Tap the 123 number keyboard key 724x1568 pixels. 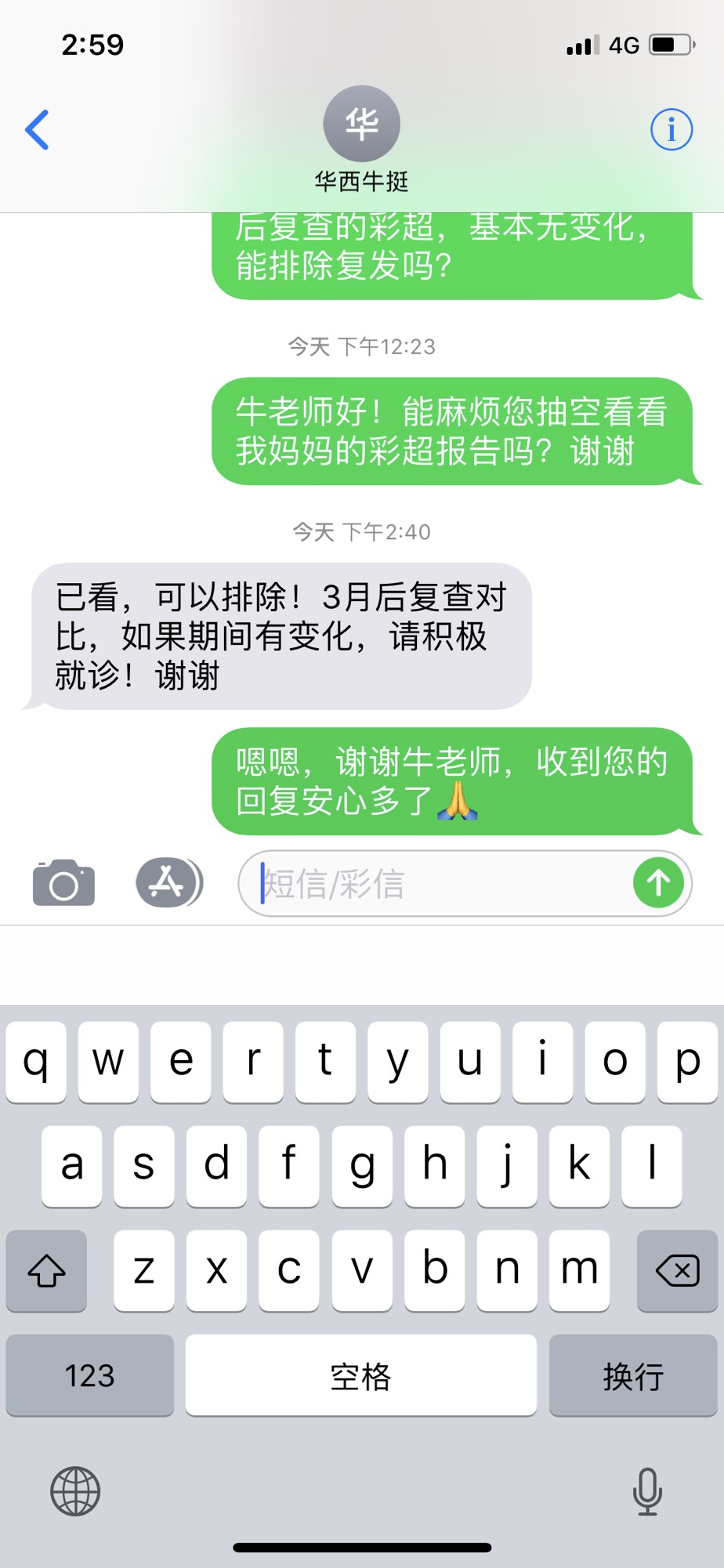click(x=90, y=1375)
